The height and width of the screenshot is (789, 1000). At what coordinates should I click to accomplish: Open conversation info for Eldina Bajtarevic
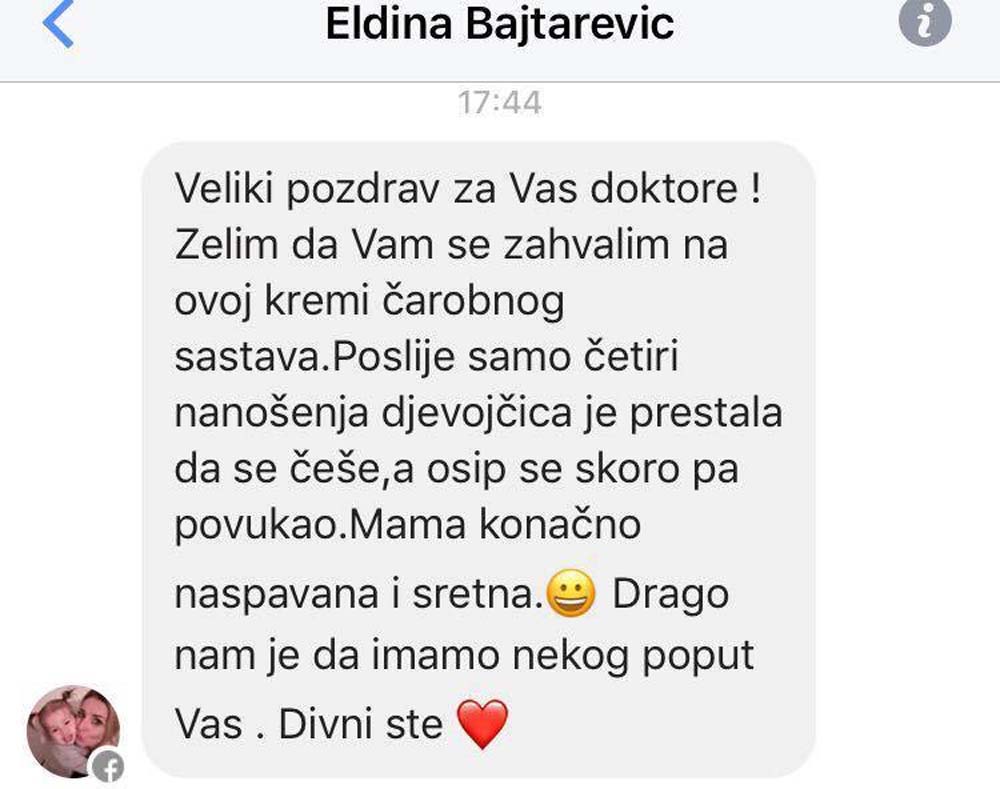click(x=923, y=22)
